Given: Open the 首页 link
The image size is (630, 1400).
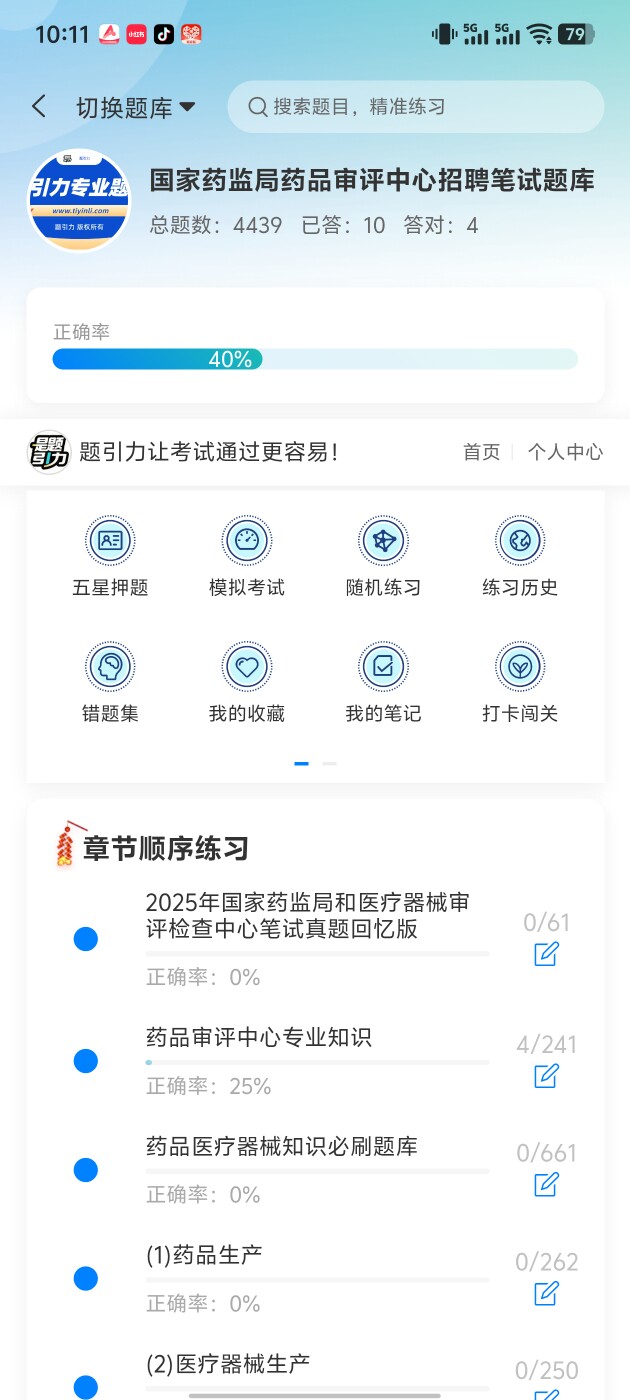Looking at the screenshot, I should 481,452.
